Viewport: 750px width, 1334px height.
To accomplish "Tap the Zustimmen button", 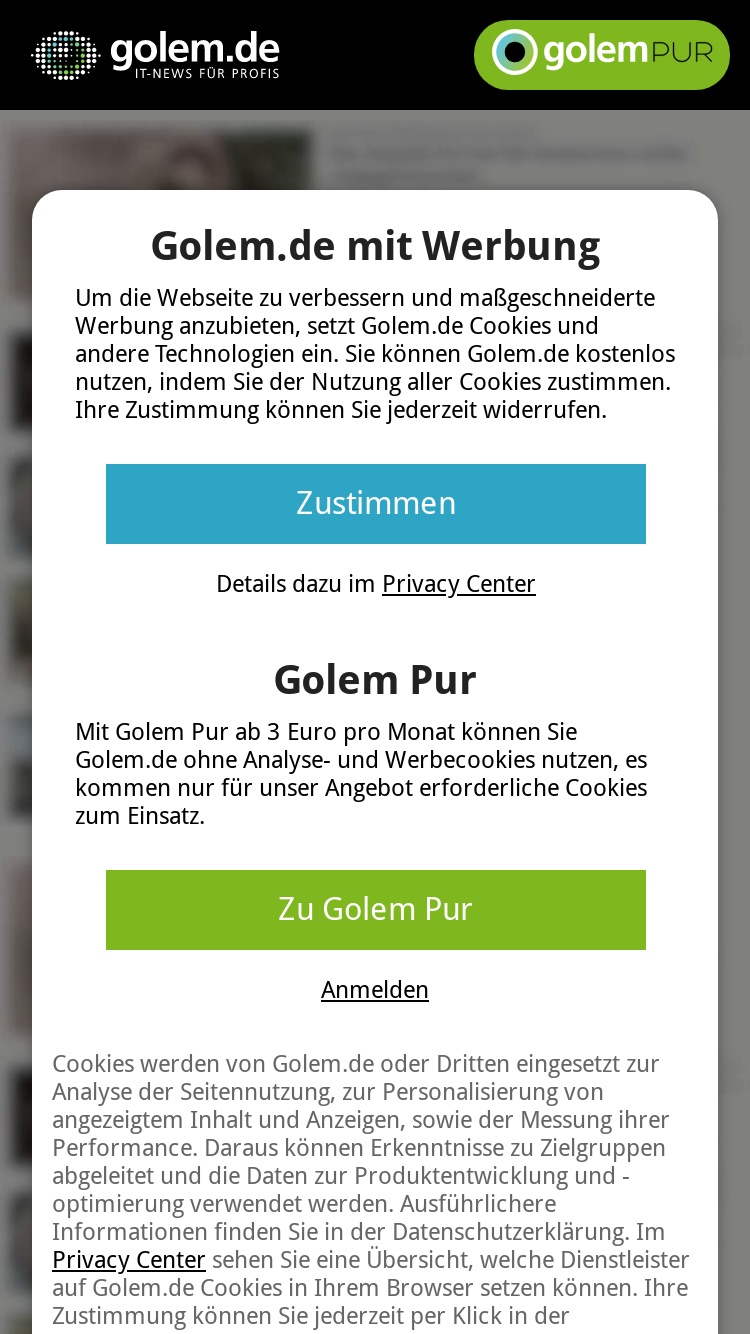I will [x=375, y=503].
